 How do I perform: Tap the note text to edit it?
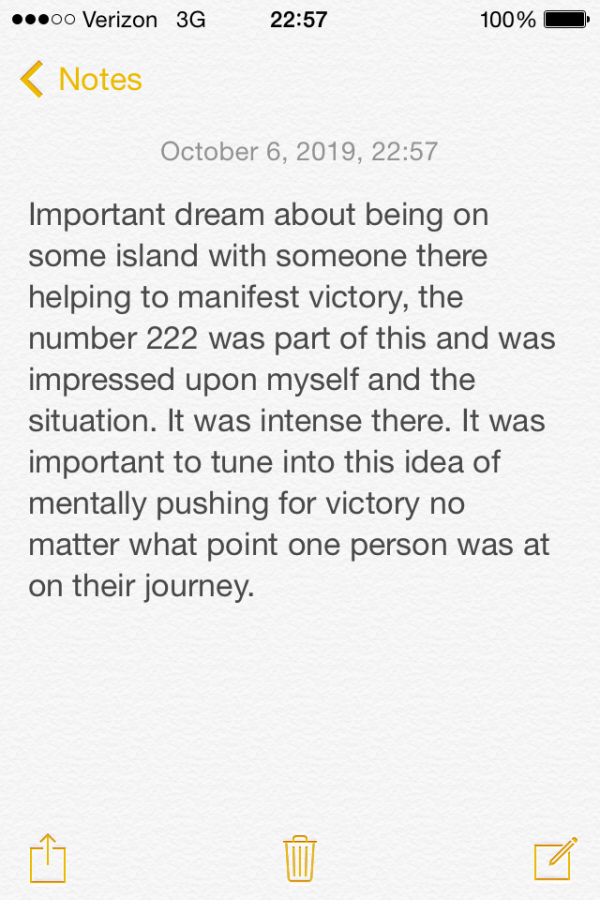pyautogui.click(x=290, y=400)
